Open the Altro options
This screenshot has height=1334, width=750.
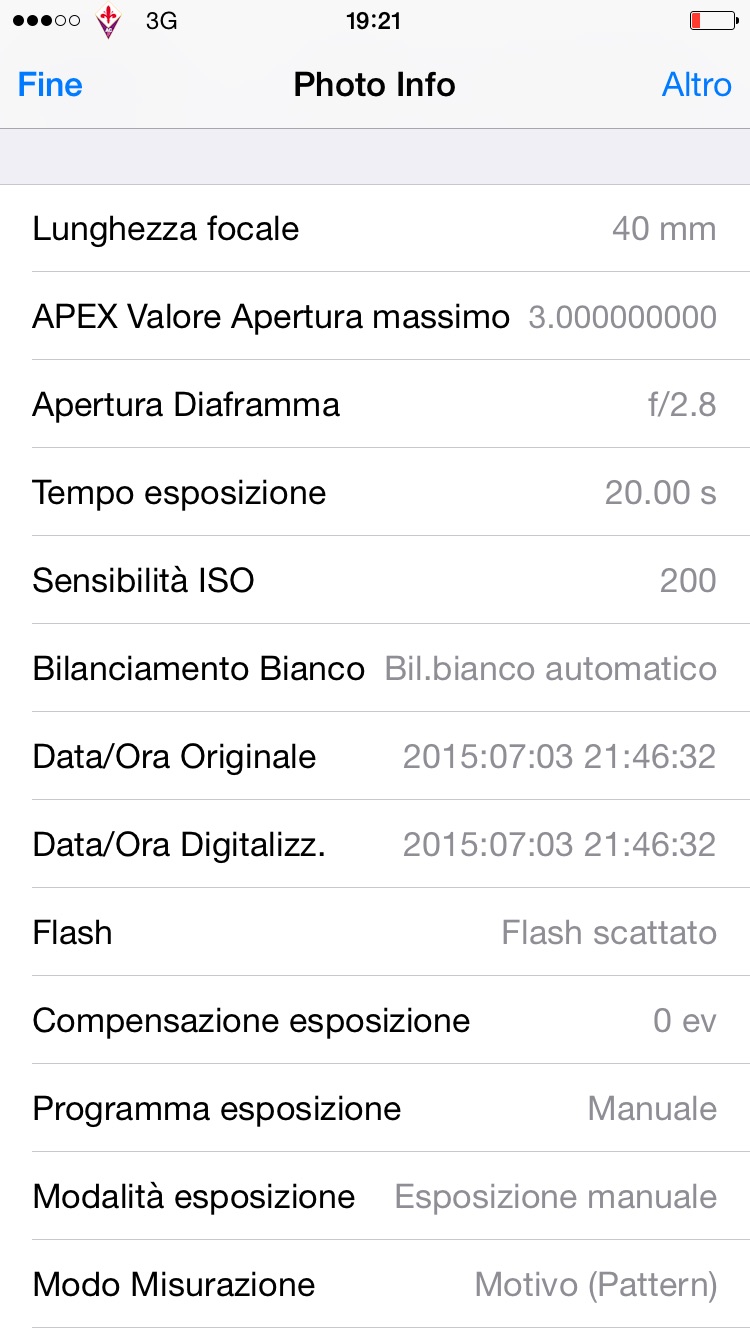[x=696, y=85]
